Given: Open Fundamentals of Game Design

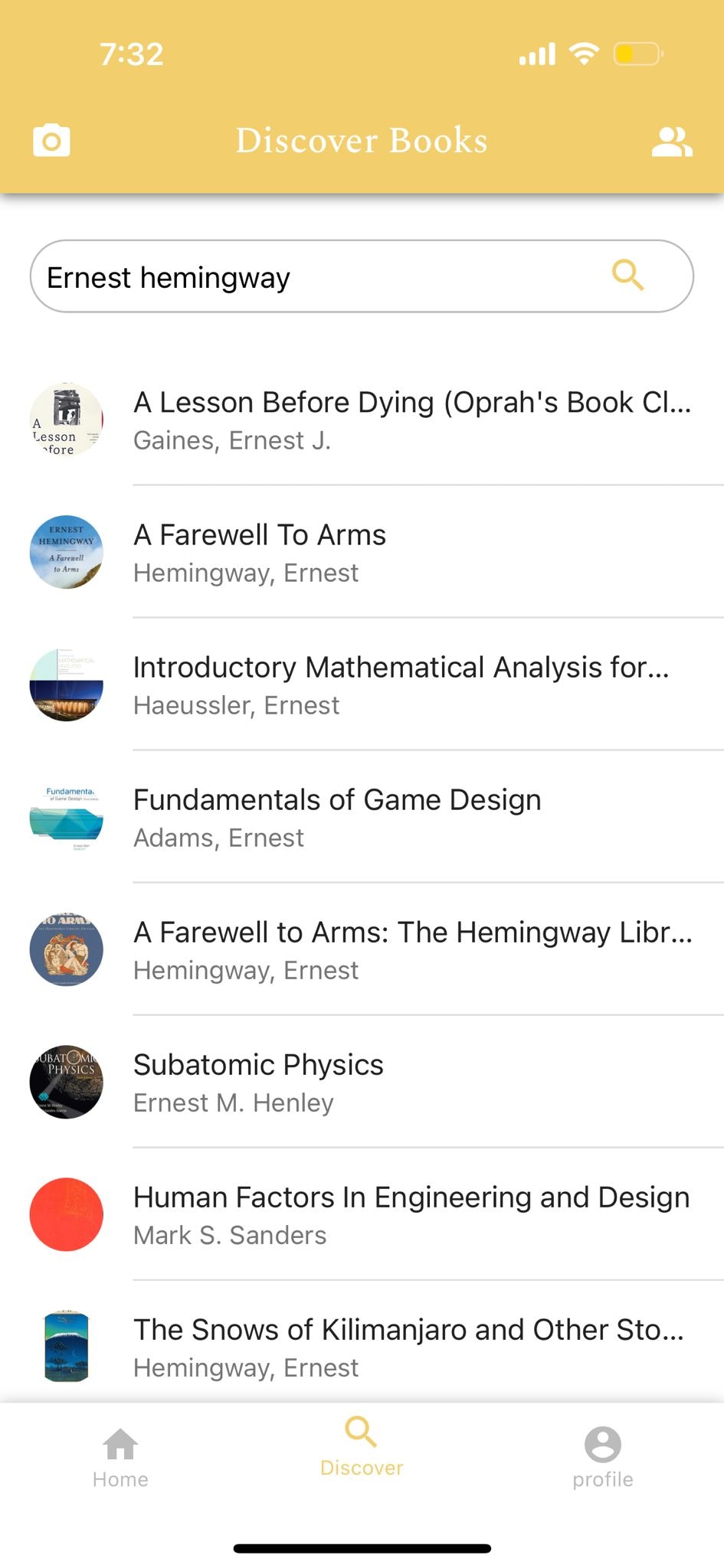Looking at the screenshot, I should [337, 817].
